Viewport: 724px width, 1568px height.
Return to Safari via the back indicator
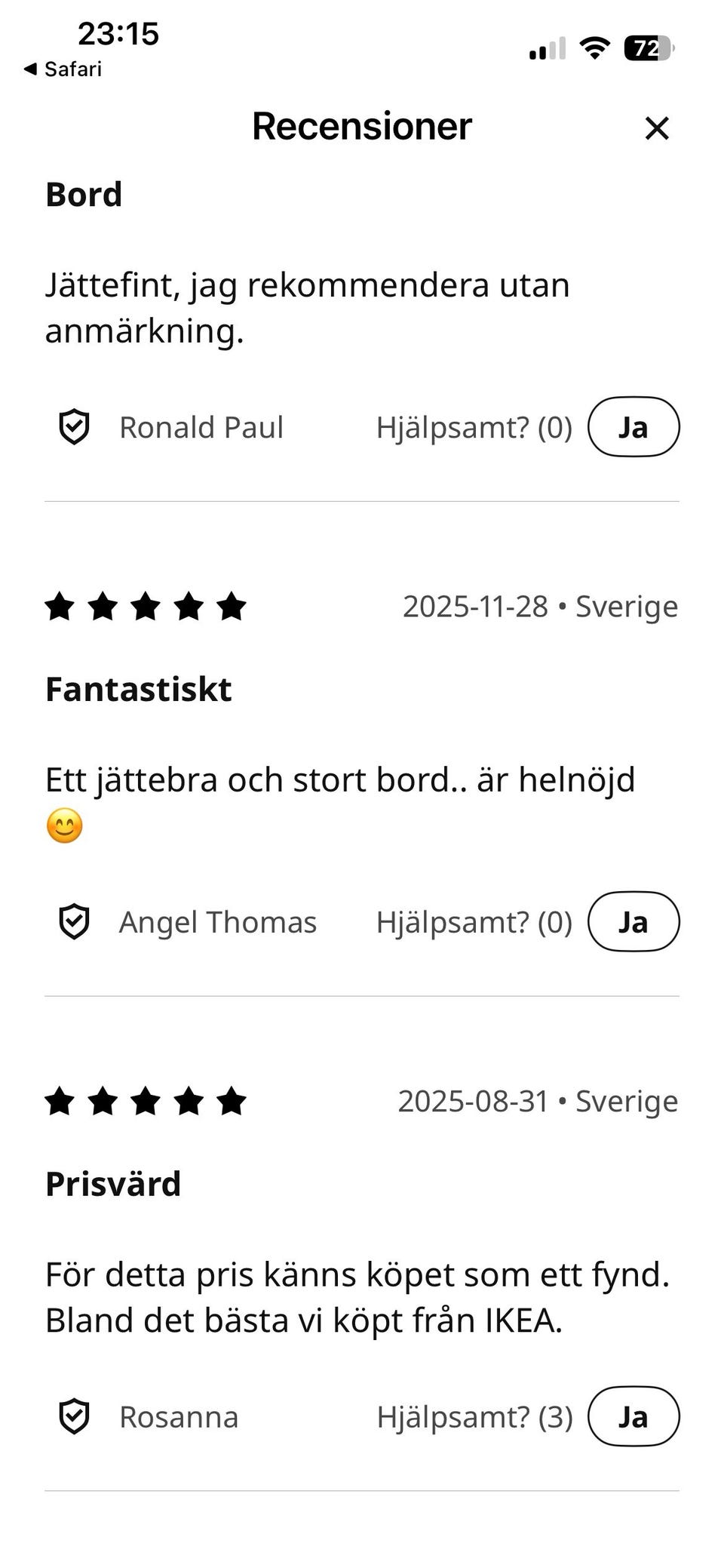point(64,69)
